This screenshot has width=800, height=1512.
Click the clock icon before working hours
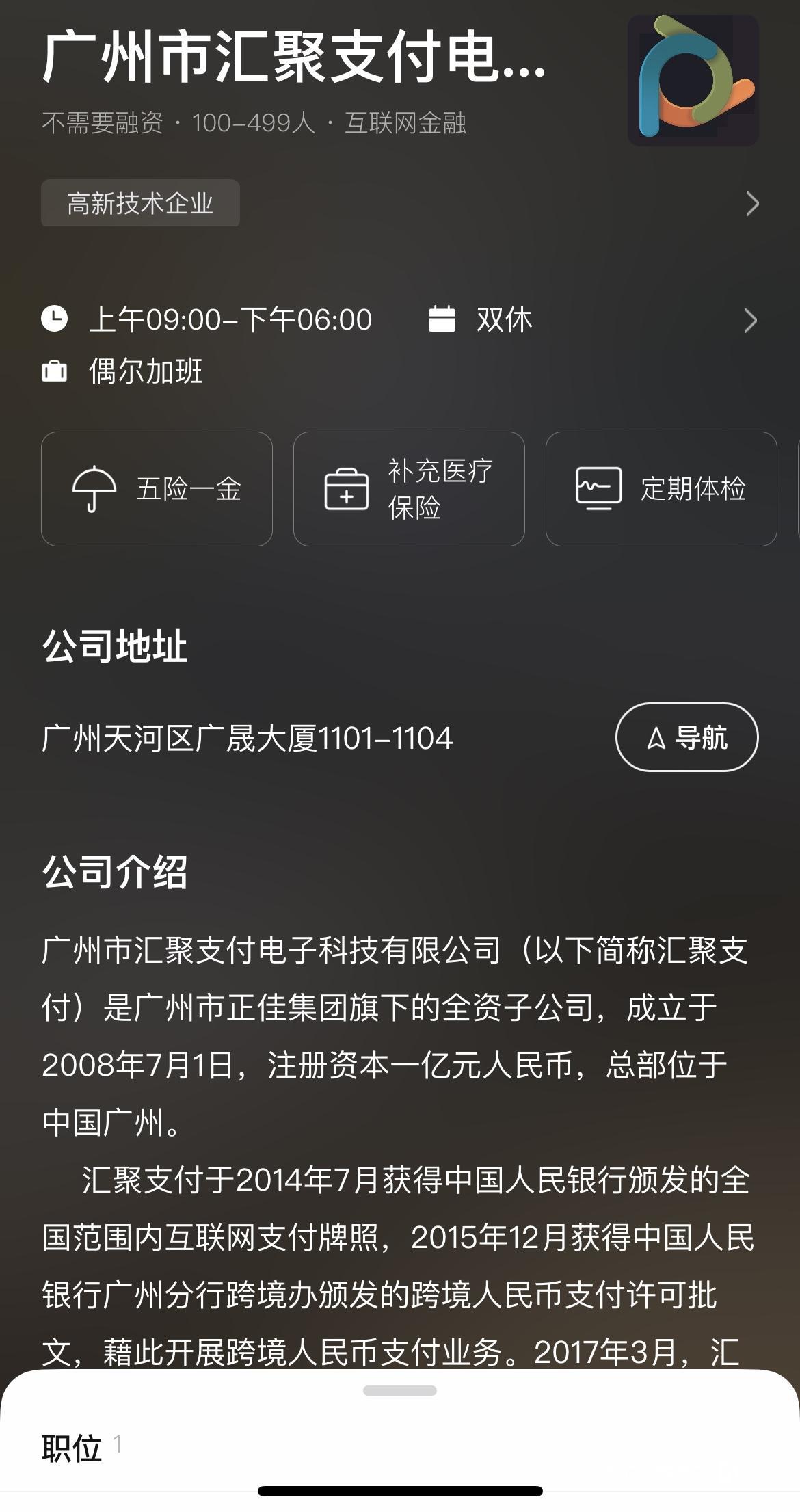[55, 318]
